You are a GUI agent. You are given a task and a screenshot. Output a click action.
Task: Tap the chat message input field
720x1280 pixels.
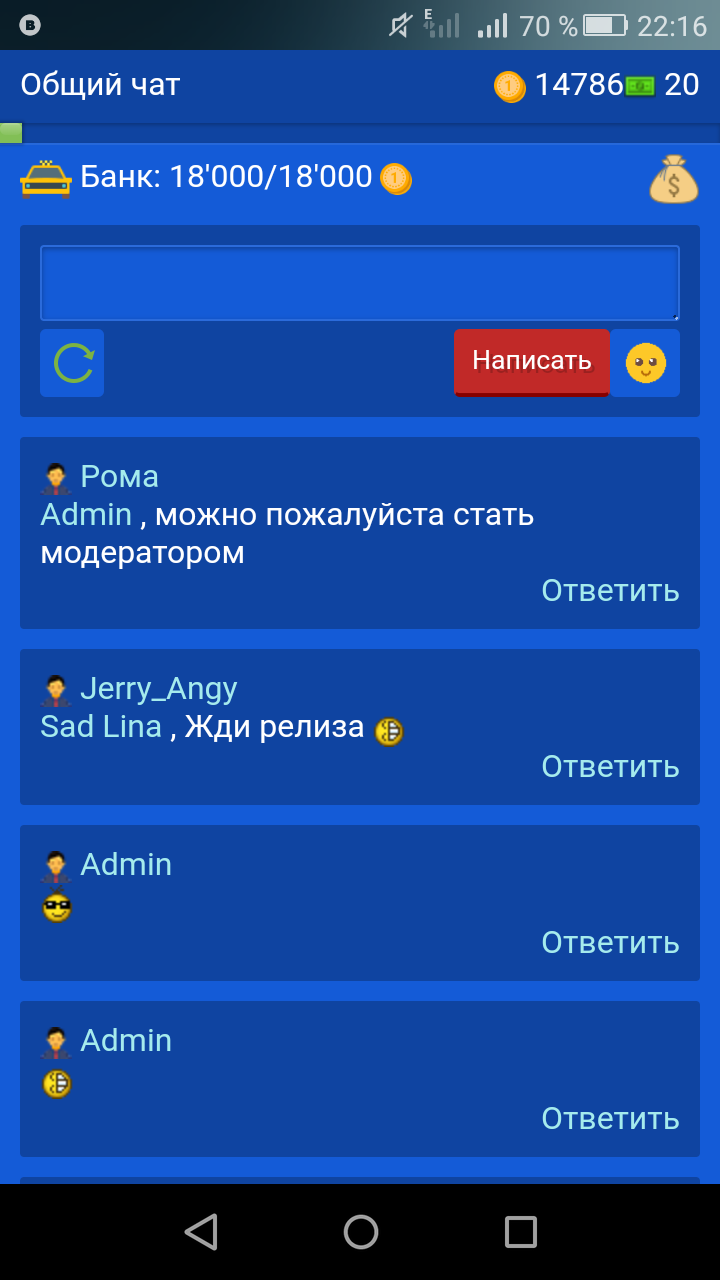tap(360, 283)
